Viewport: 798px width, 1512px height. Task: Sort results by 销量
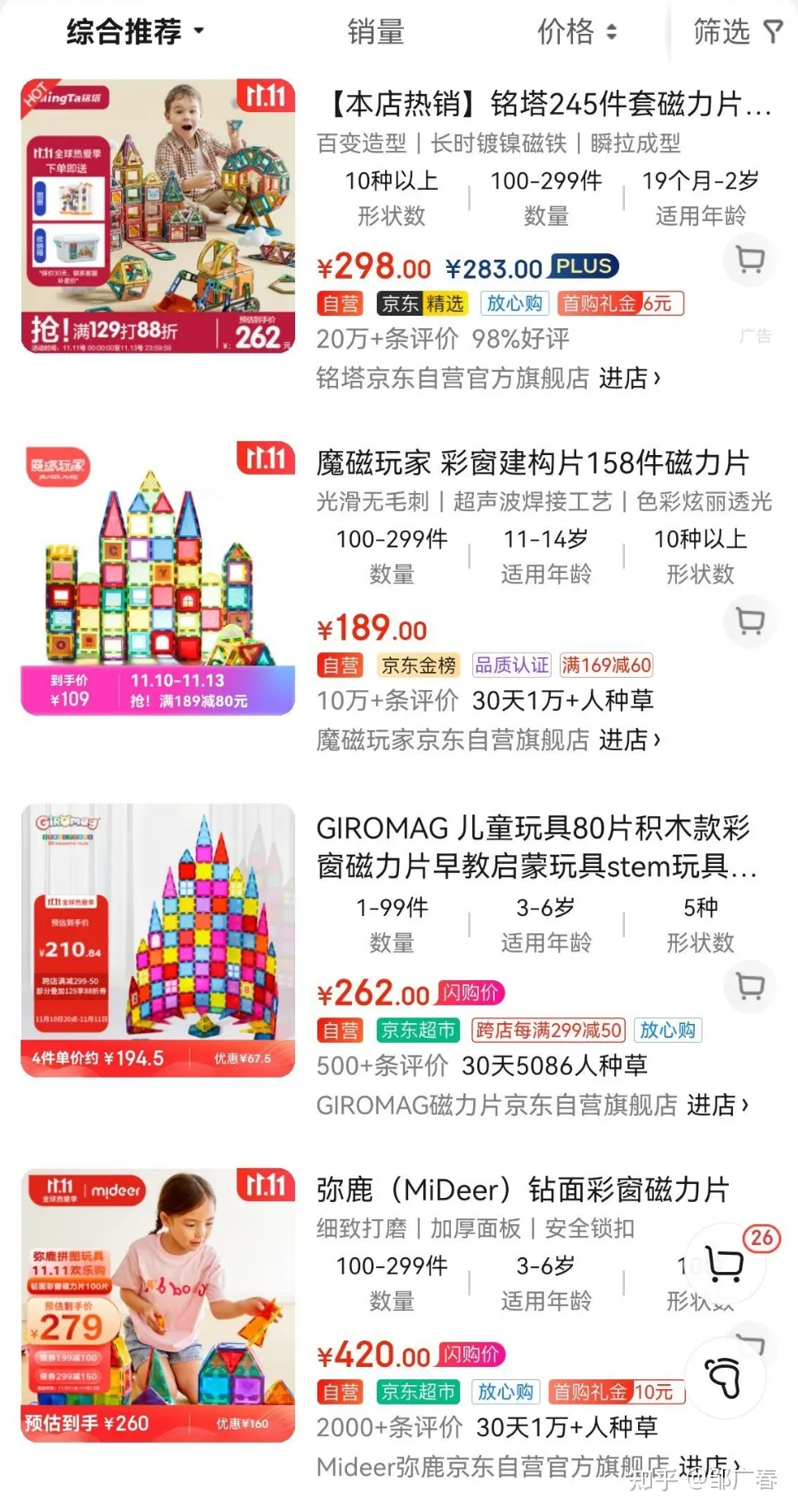(x=375, y=32)
